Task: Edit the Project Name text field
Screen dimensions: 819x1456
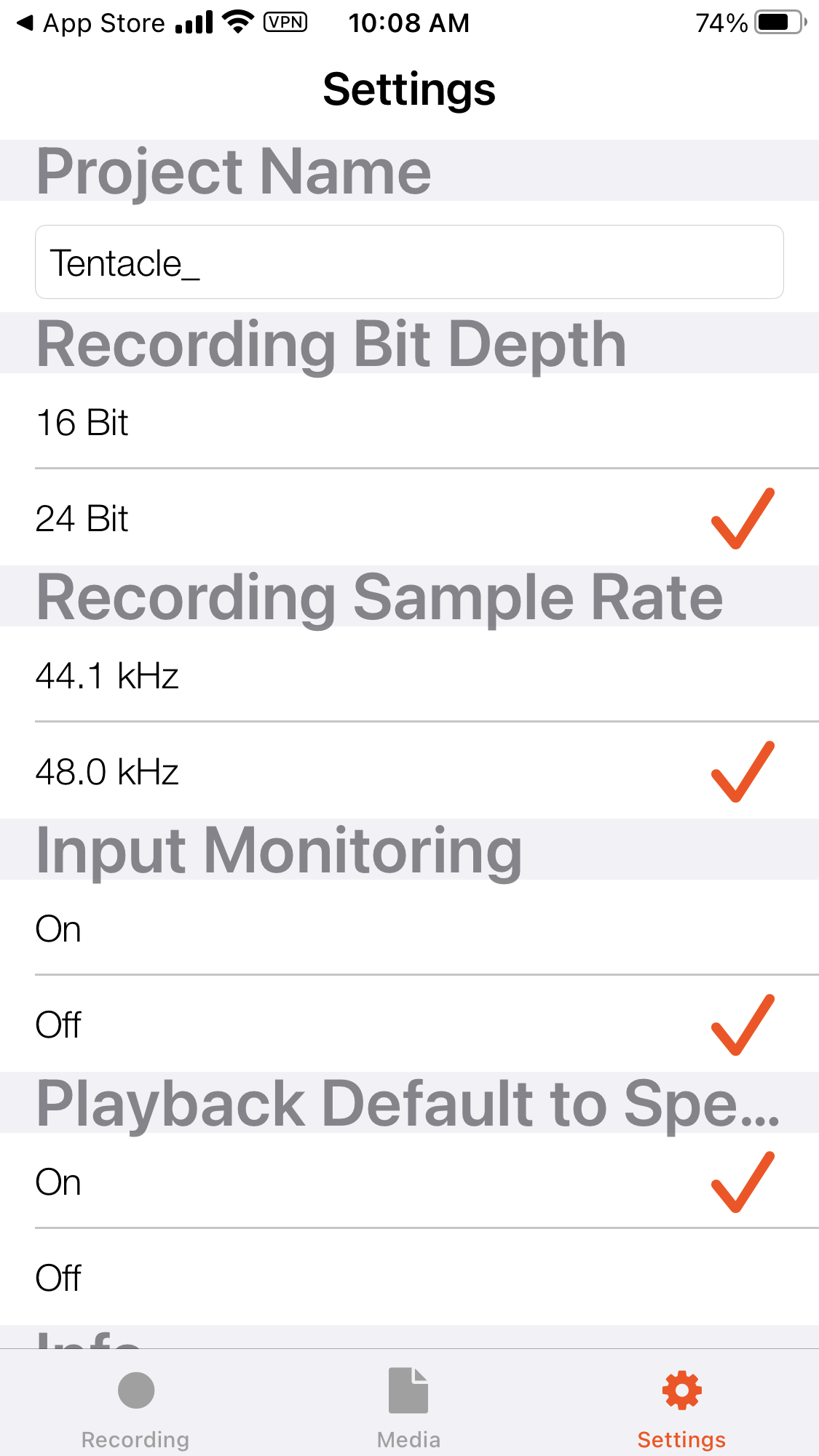Action: coord(409,262)
